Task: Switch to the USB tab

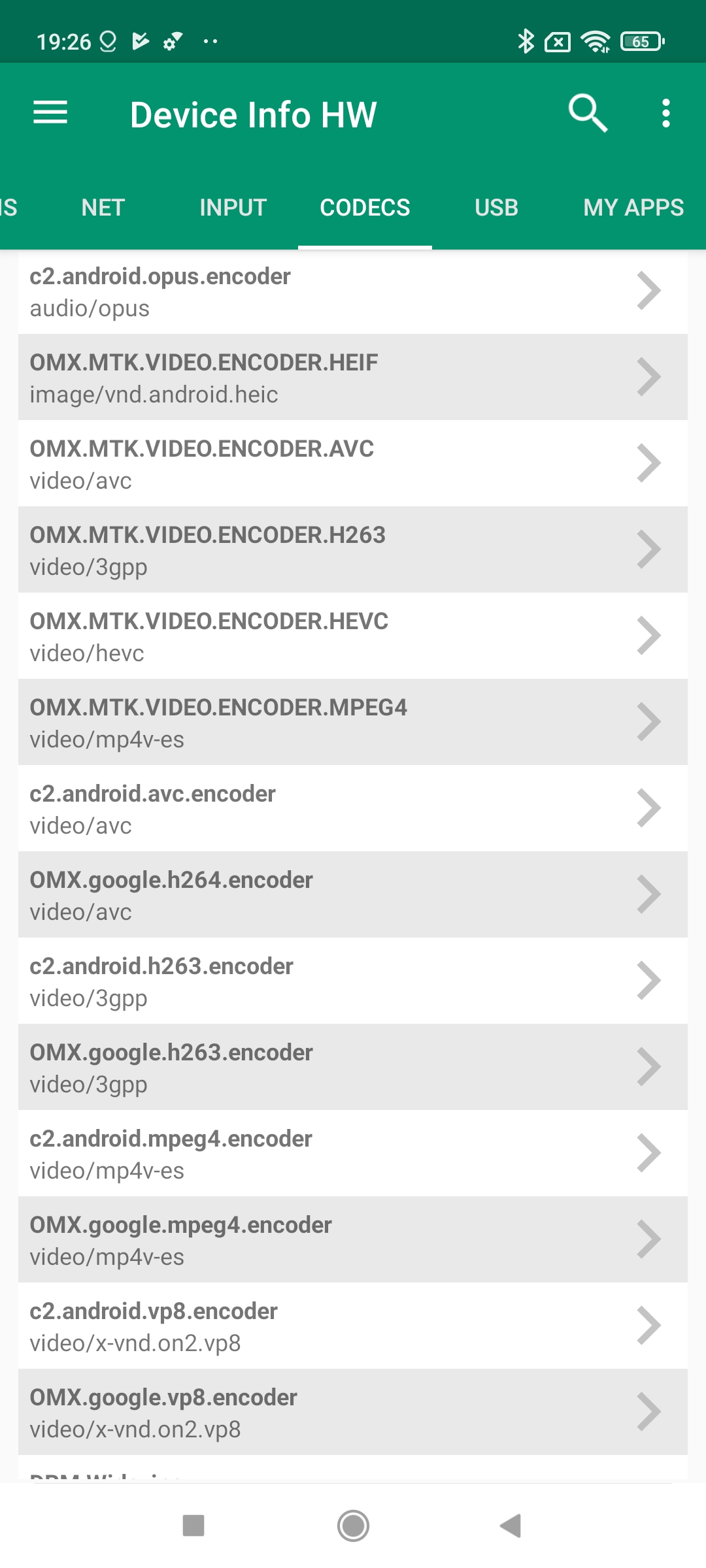Action: 496,208
